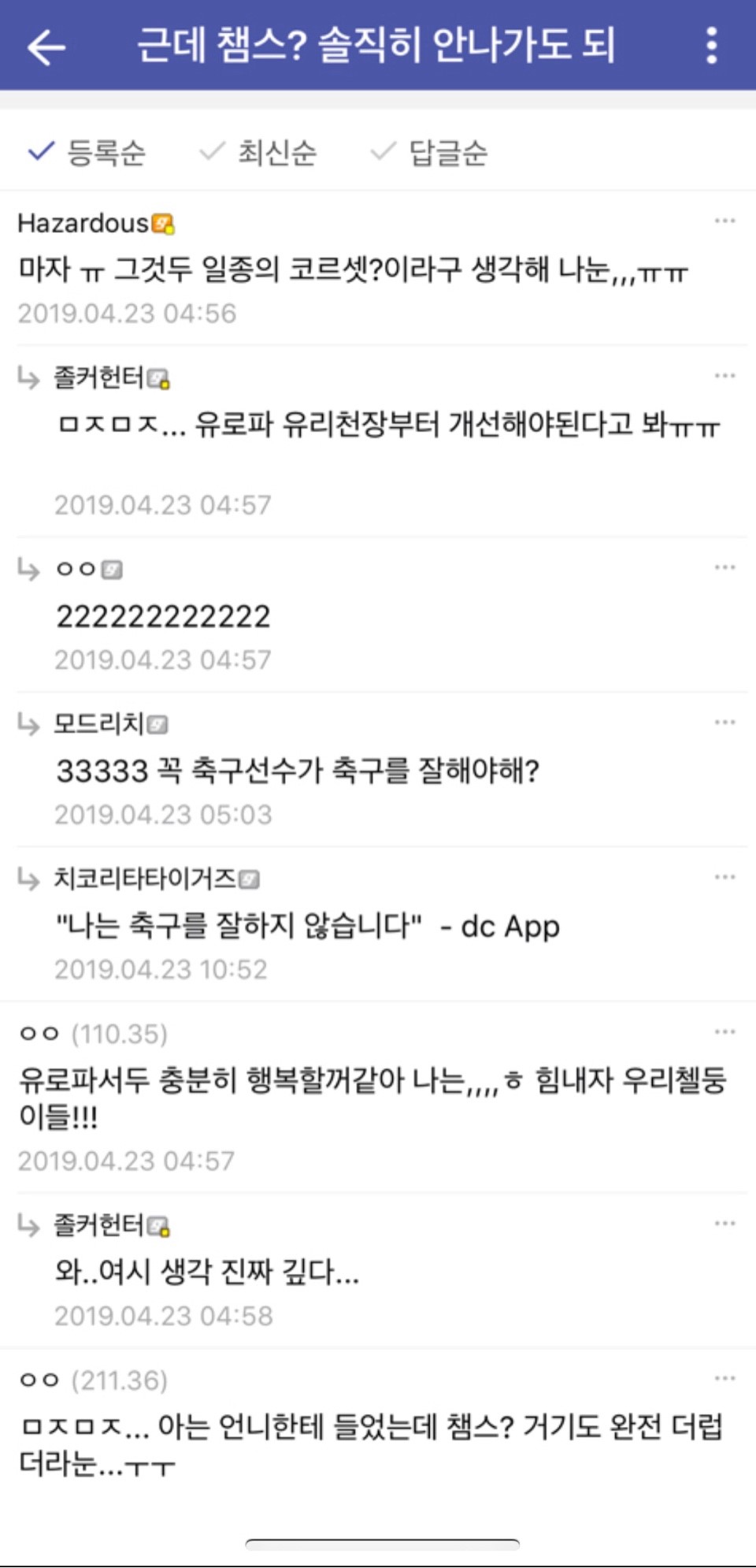Viewport: 756px width, 1568px height.
Task: Open options for 치코리타타이거즈's reply
Action: (724, 877)
